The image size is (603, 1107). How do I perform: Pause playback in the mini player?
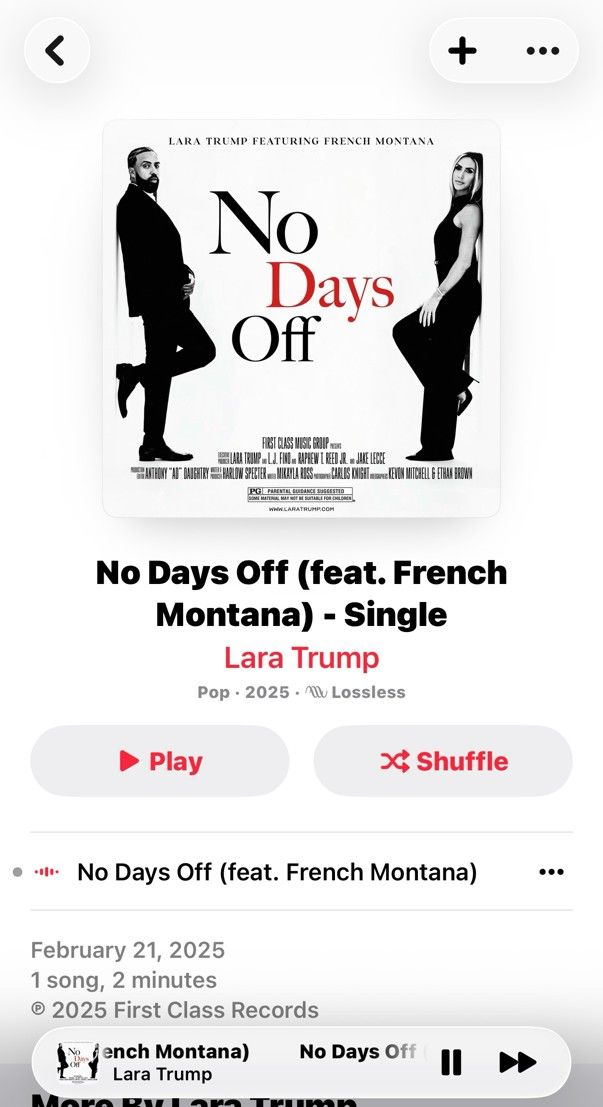tap(451, 1062)
